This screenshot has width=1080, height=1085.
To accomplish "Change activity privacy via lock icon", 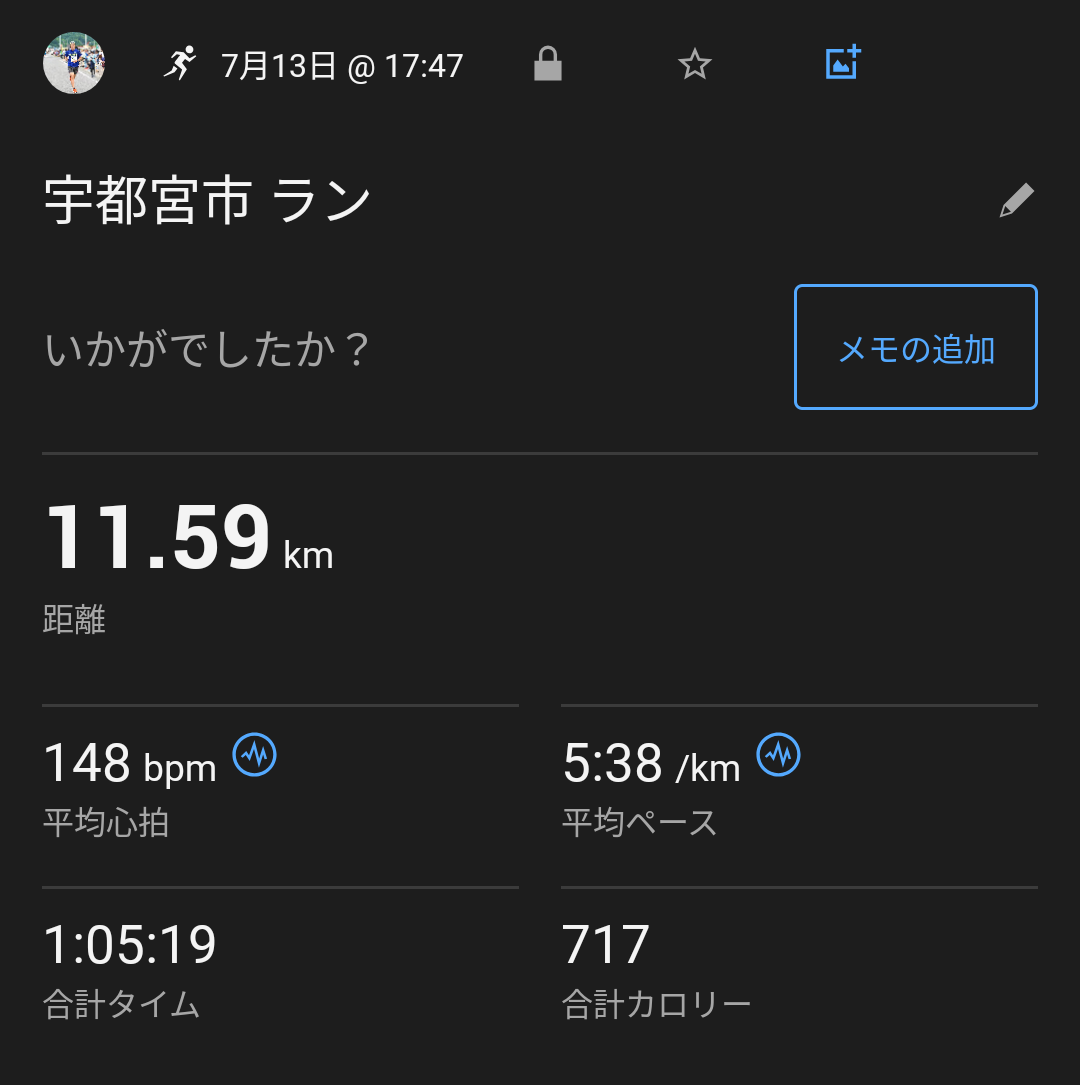I will click(547, 66).
